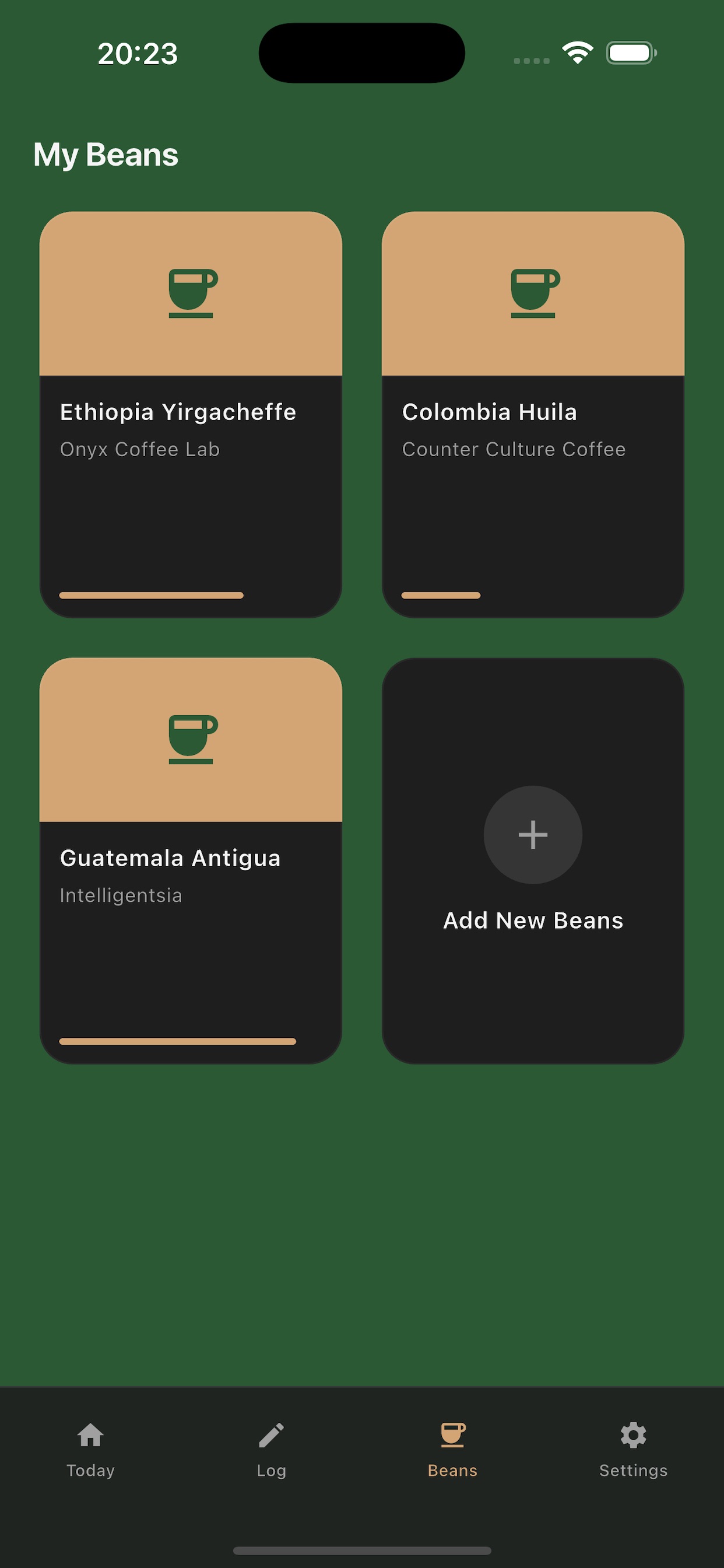
Task: Tap the Add New Beans button
Action: click(533, 864)
